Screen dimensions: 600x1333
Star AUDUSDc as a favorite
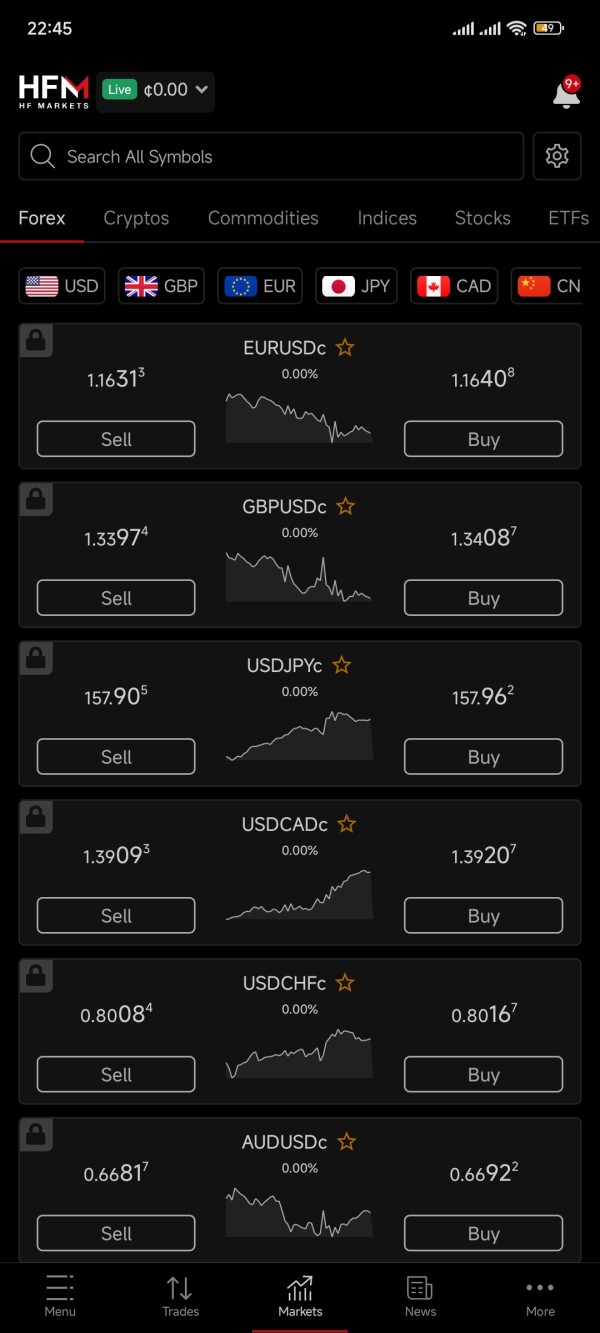(x=347, y=1142)
